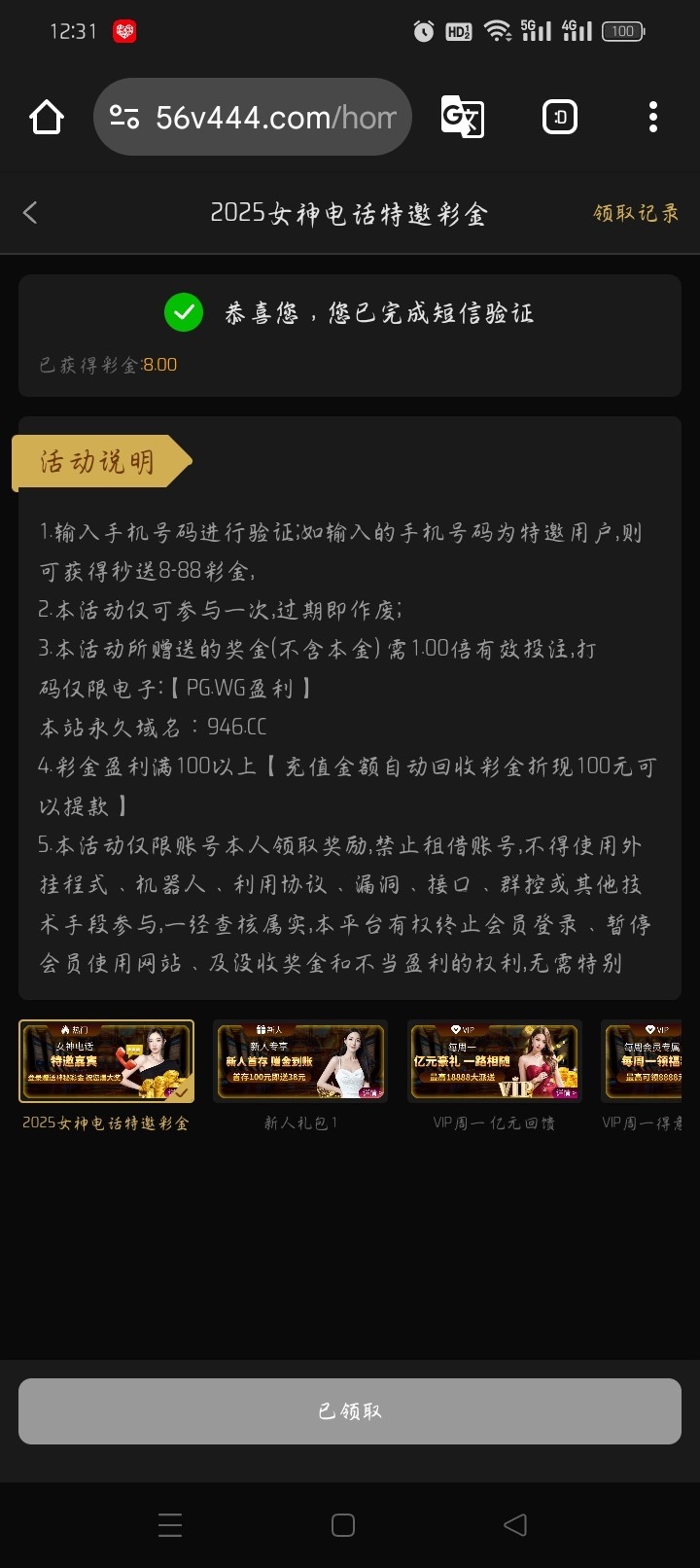Open the VIP周一亿元回馈 promotion card
Viewport: 700px width, 1568px height.
tap(494, 1061)
